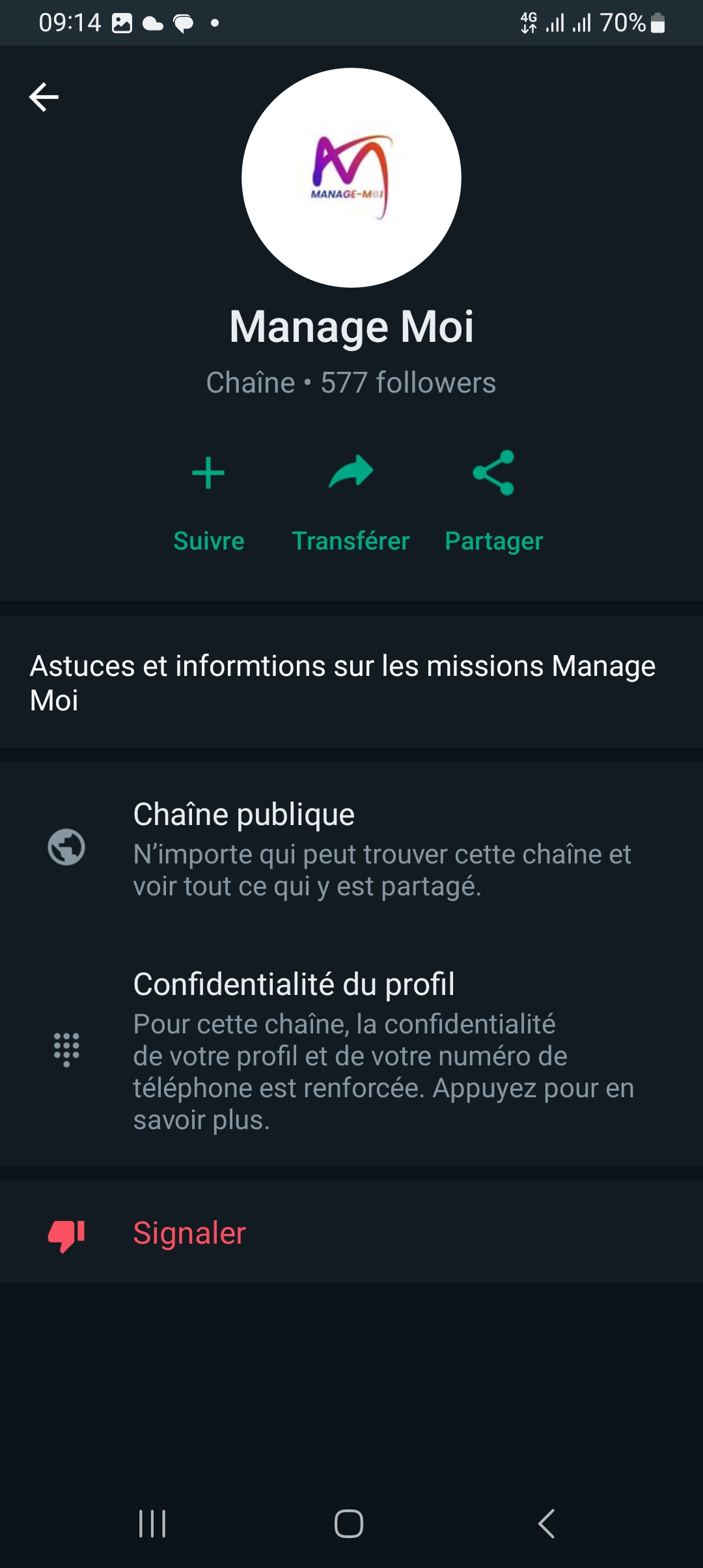Report this channel with Signaler
This screenshot has width=703, height=1568.
click(189, 1233)
